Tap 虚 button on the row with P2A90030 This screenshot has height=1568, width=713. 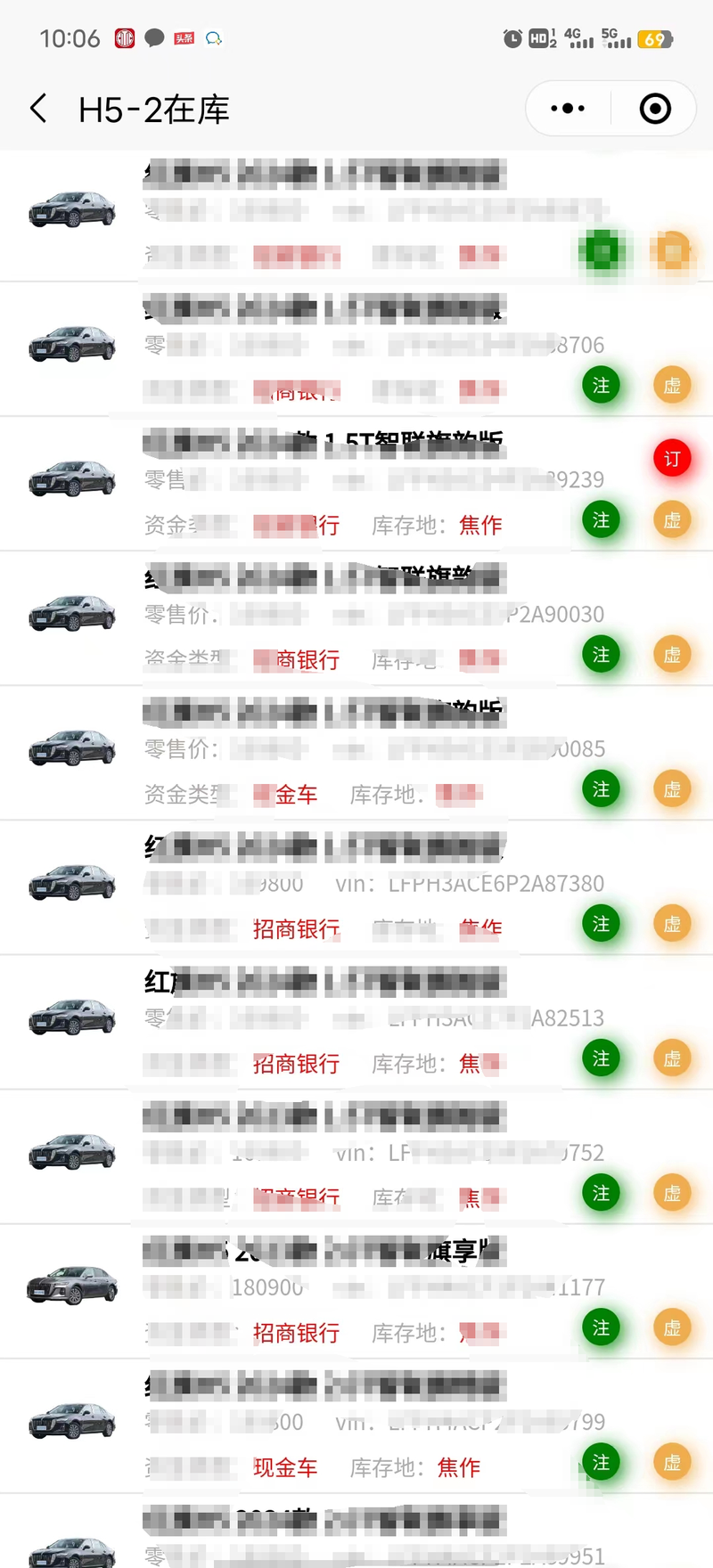coord(672,655)
